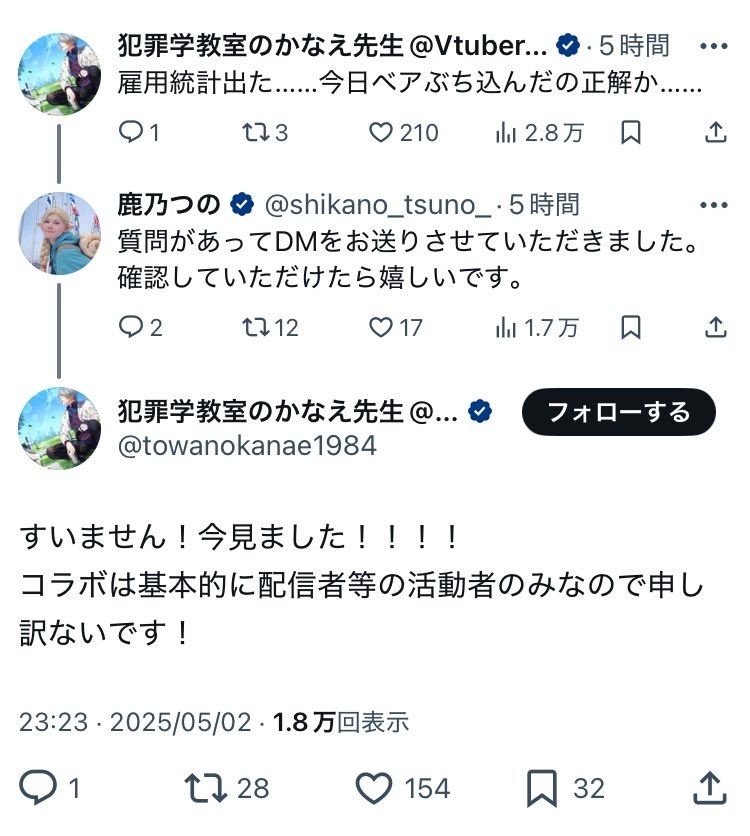Tap the フォローする button

coord(619,412)
